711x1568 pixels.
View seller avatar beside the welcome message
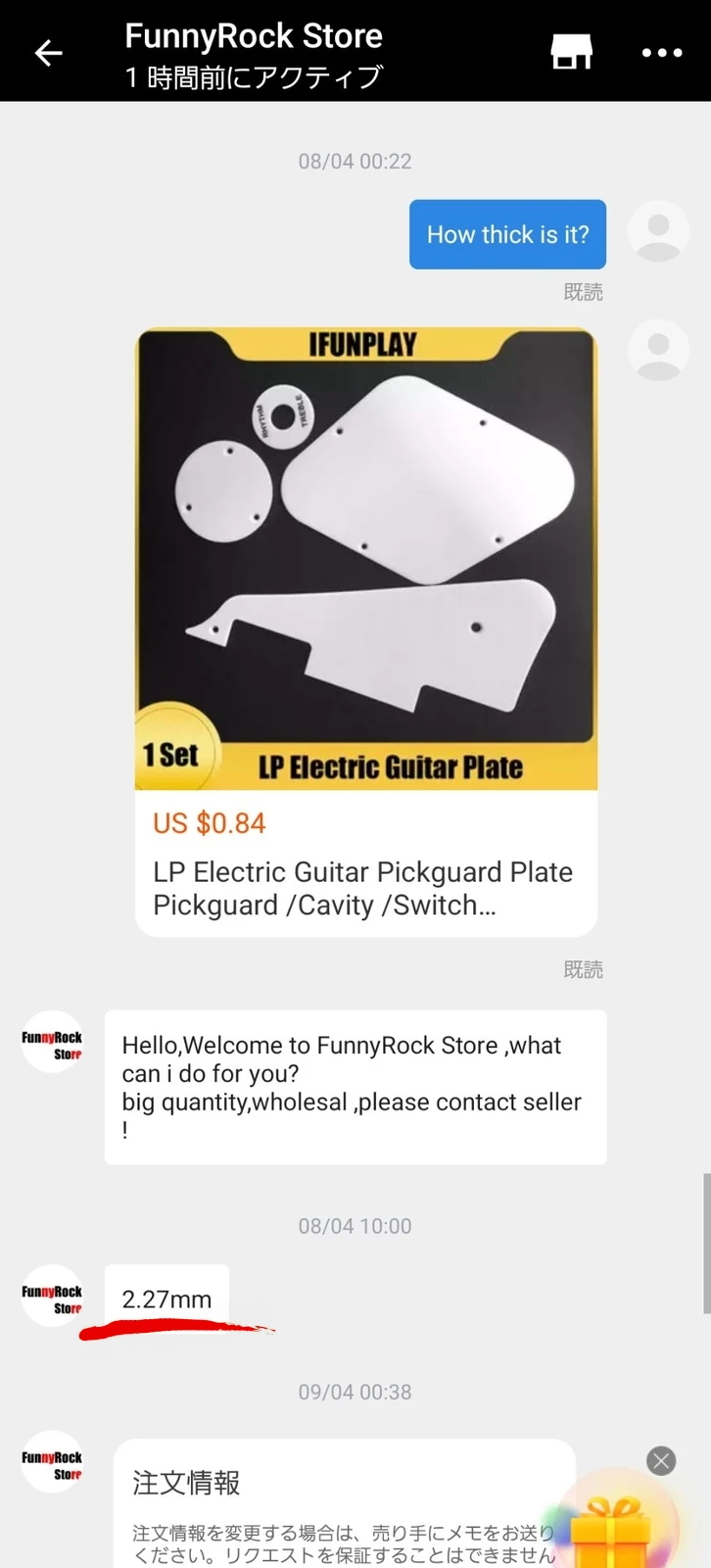52,1043
